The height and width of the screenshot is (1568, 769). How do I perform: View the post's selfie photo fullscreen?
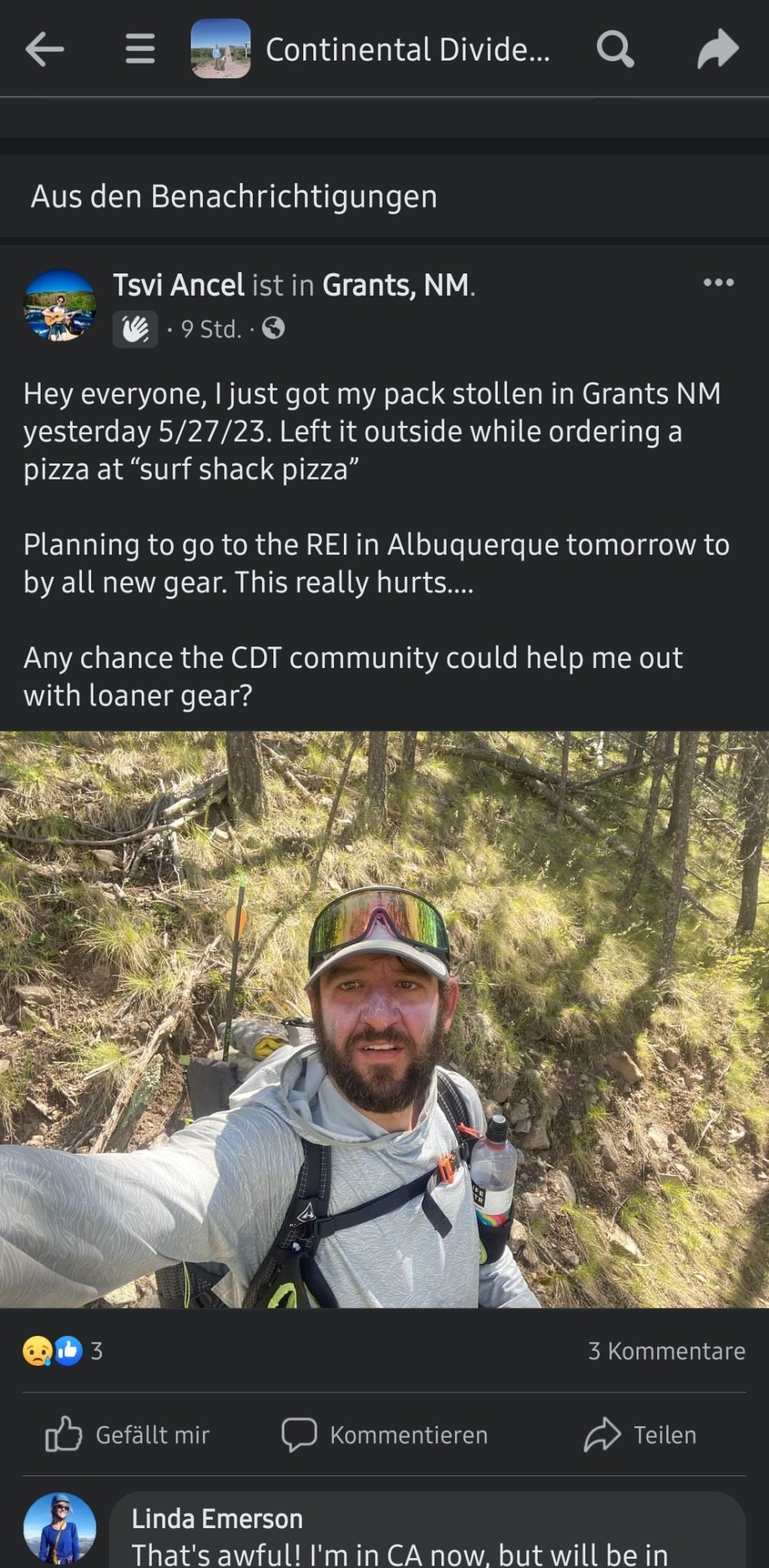click(384, 1019)
